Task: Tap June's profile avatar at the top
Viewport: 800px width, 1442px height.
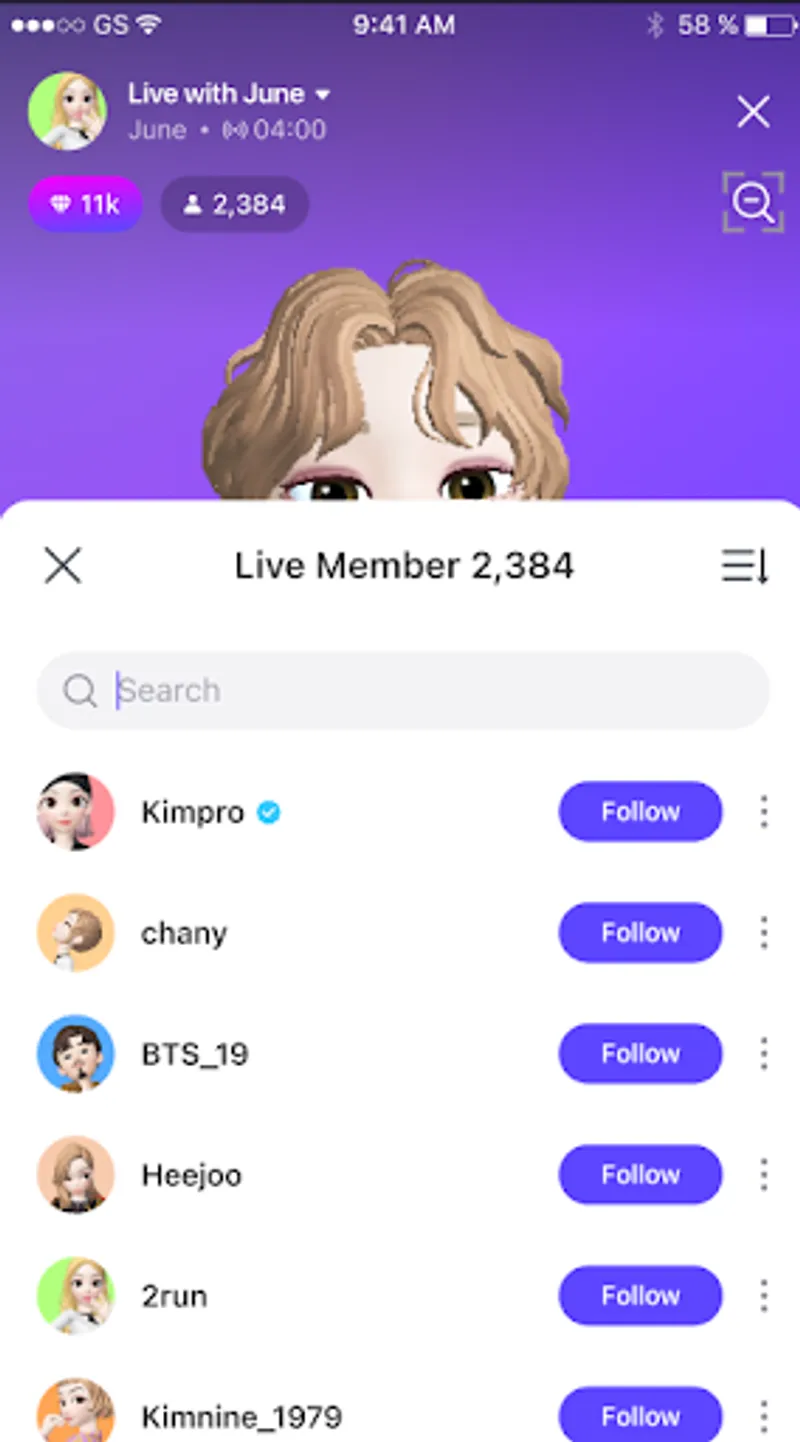Action: pos(68,112)
